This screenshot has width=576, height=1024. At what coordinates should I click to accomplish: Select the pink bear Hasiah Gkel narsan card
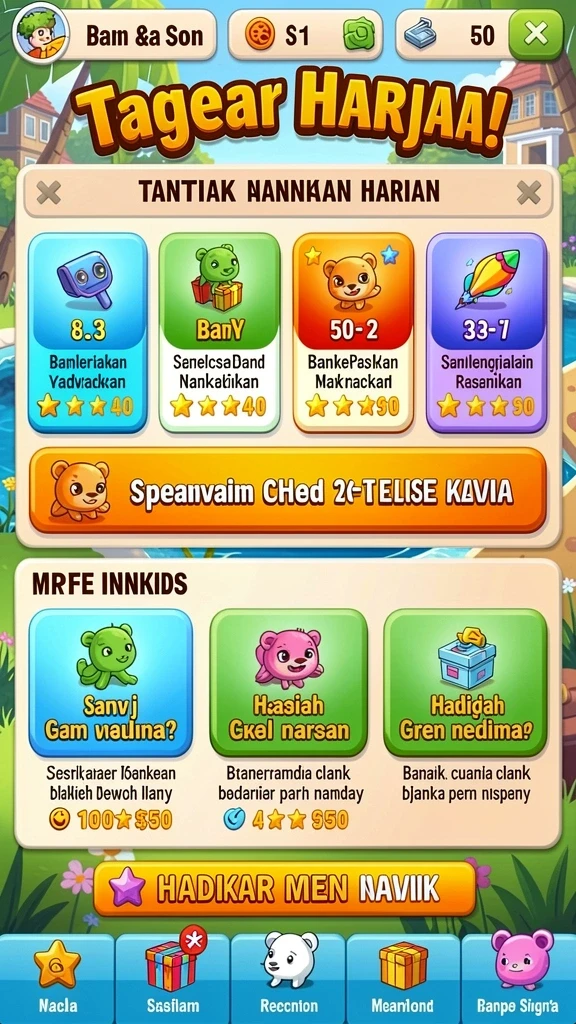pos(289,682)
